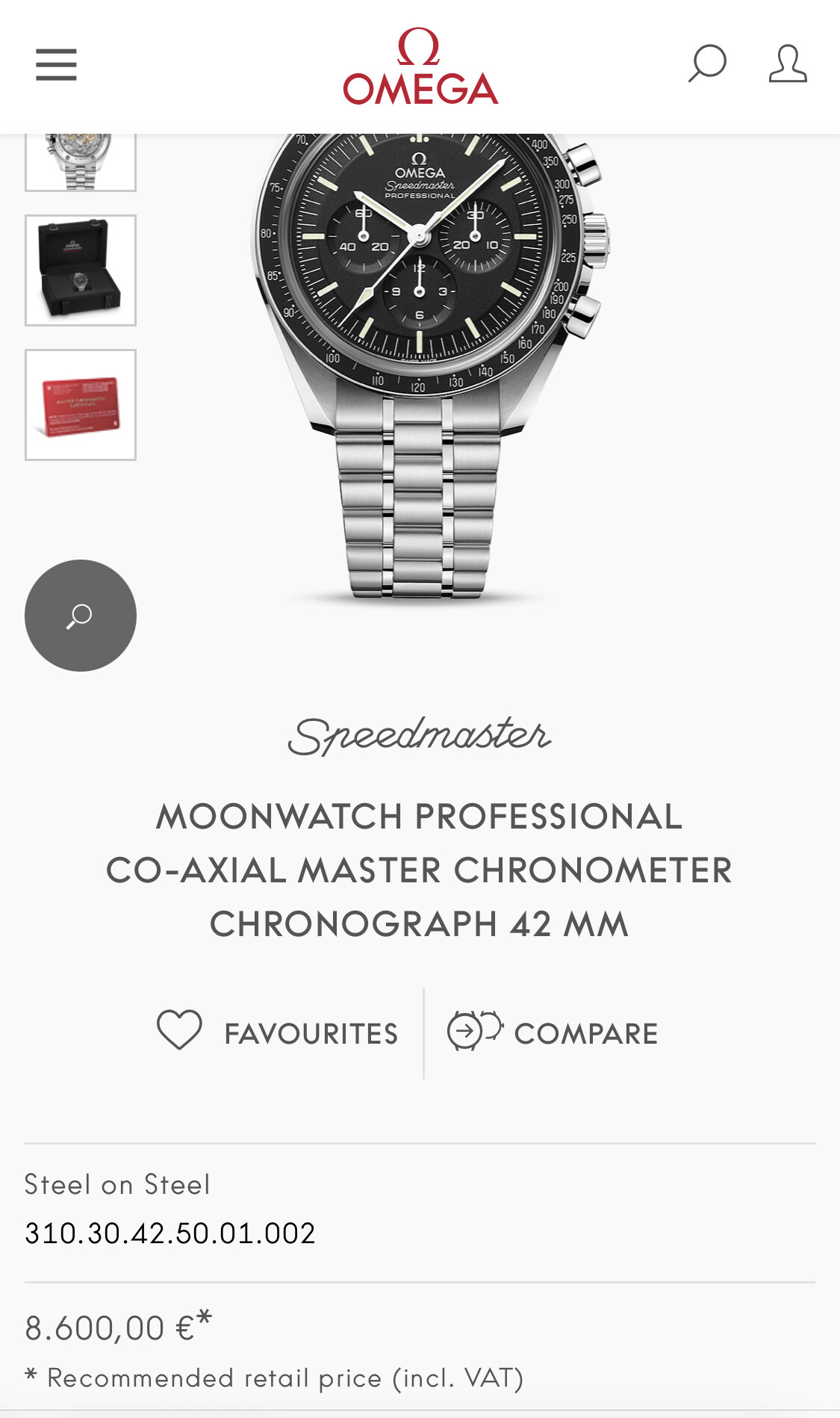Open the hamburger menu

pyautogui.click(x=56, y=64)
